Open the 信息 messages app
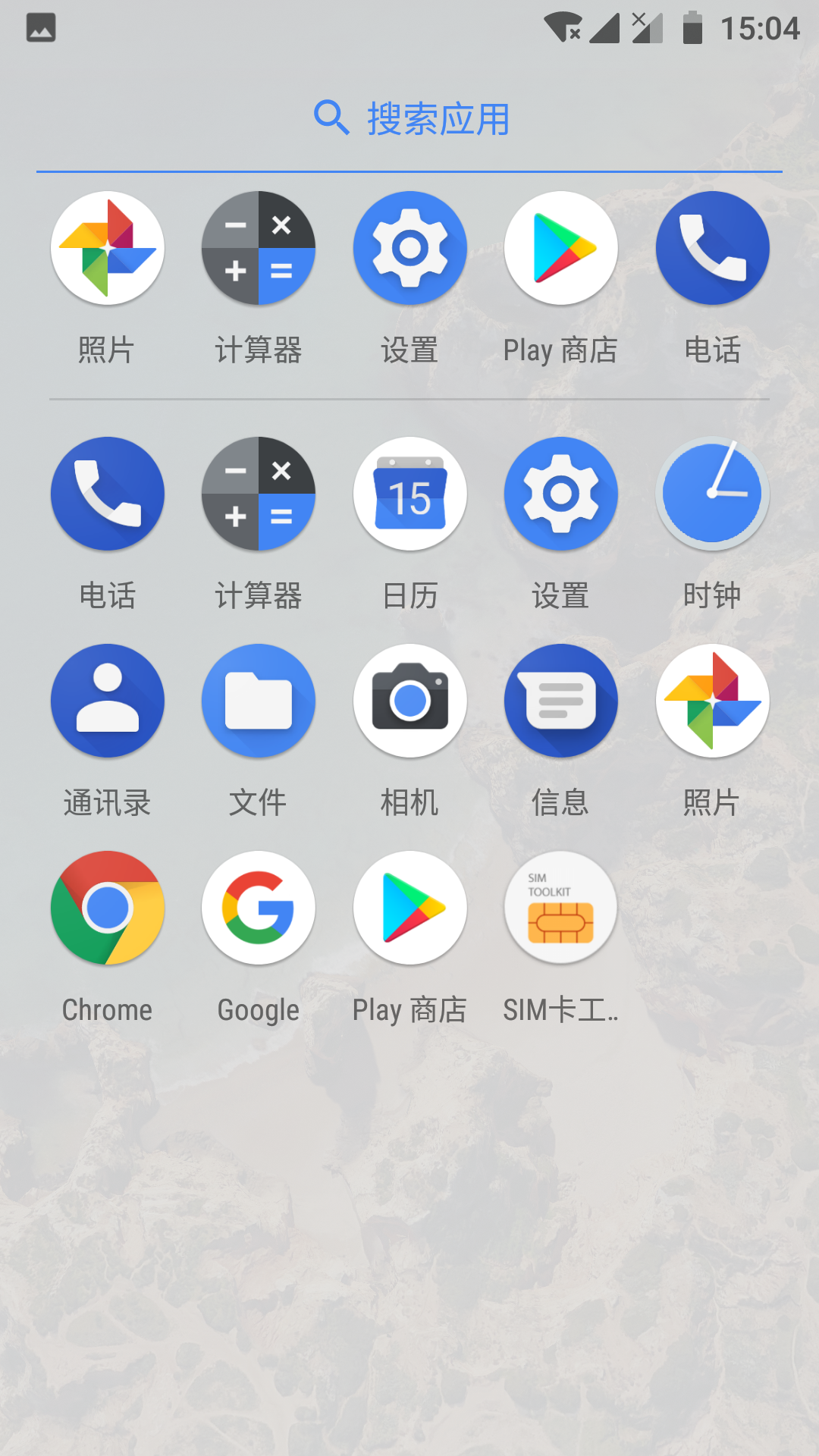The height and width of the screenshot is (1456, 819). pyautogui.click(x=561, y=700)
